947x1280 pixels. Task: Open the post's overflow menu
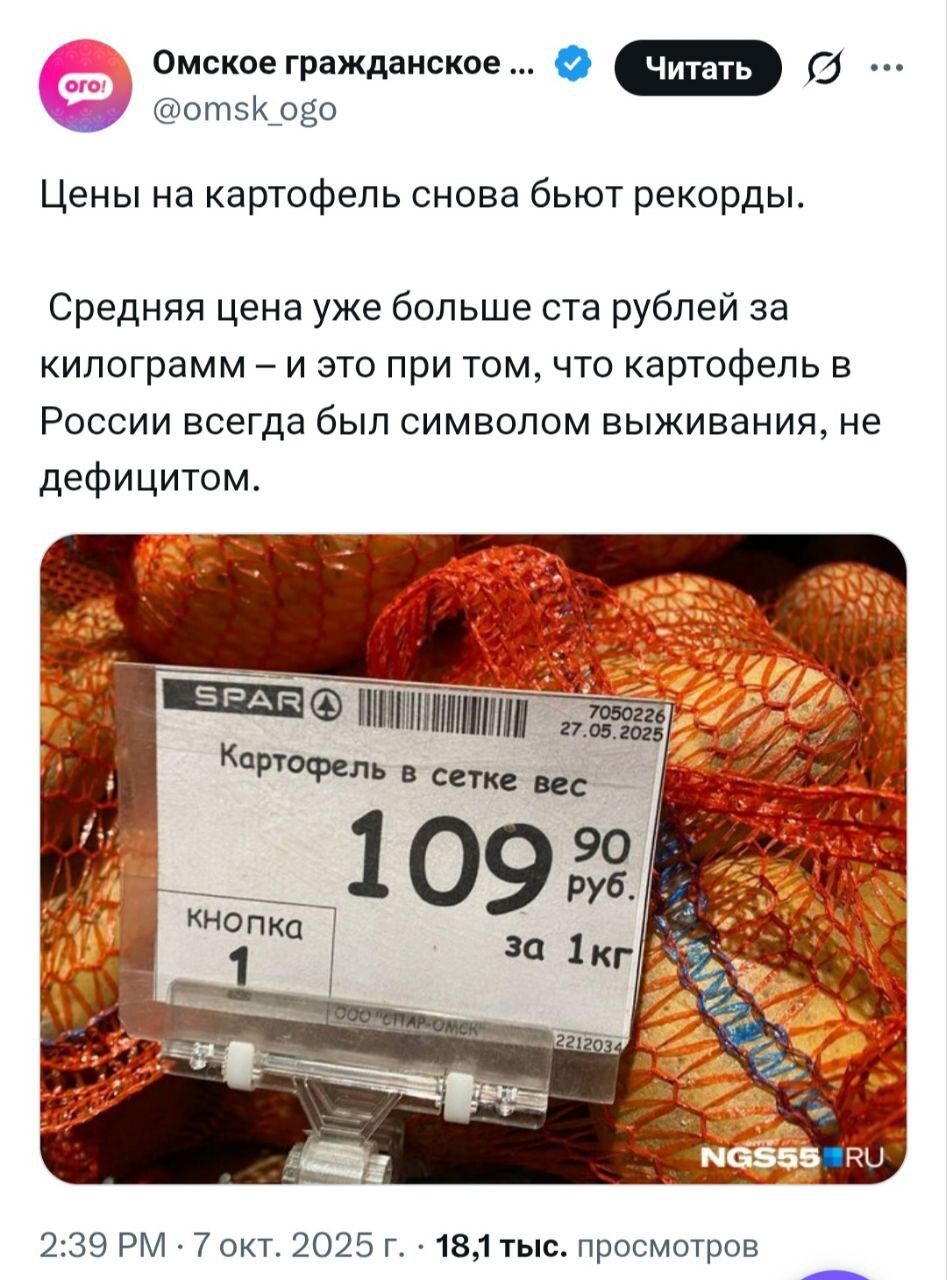[884, 68]
